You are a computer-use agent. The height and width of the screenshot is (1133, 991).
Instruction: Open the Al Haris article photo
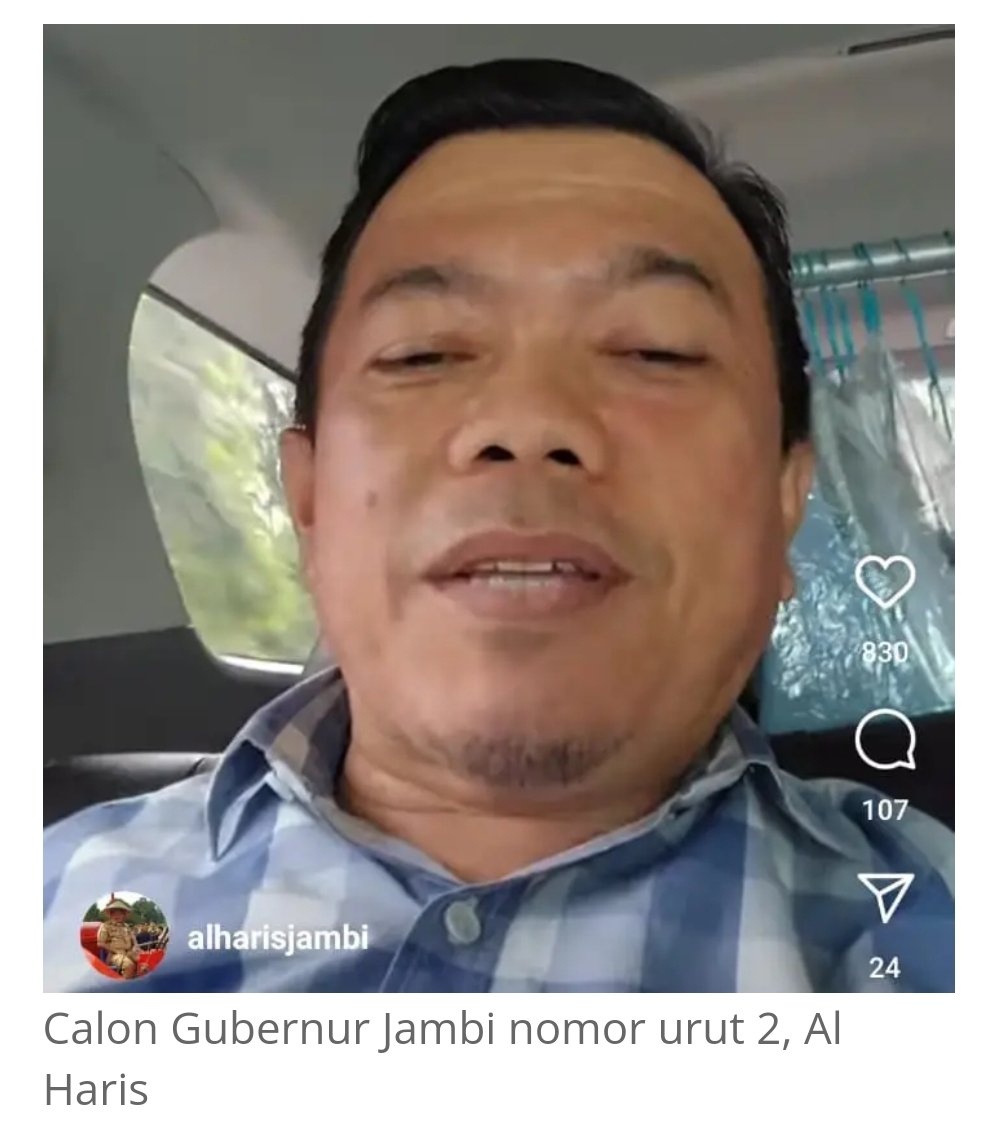498,507
